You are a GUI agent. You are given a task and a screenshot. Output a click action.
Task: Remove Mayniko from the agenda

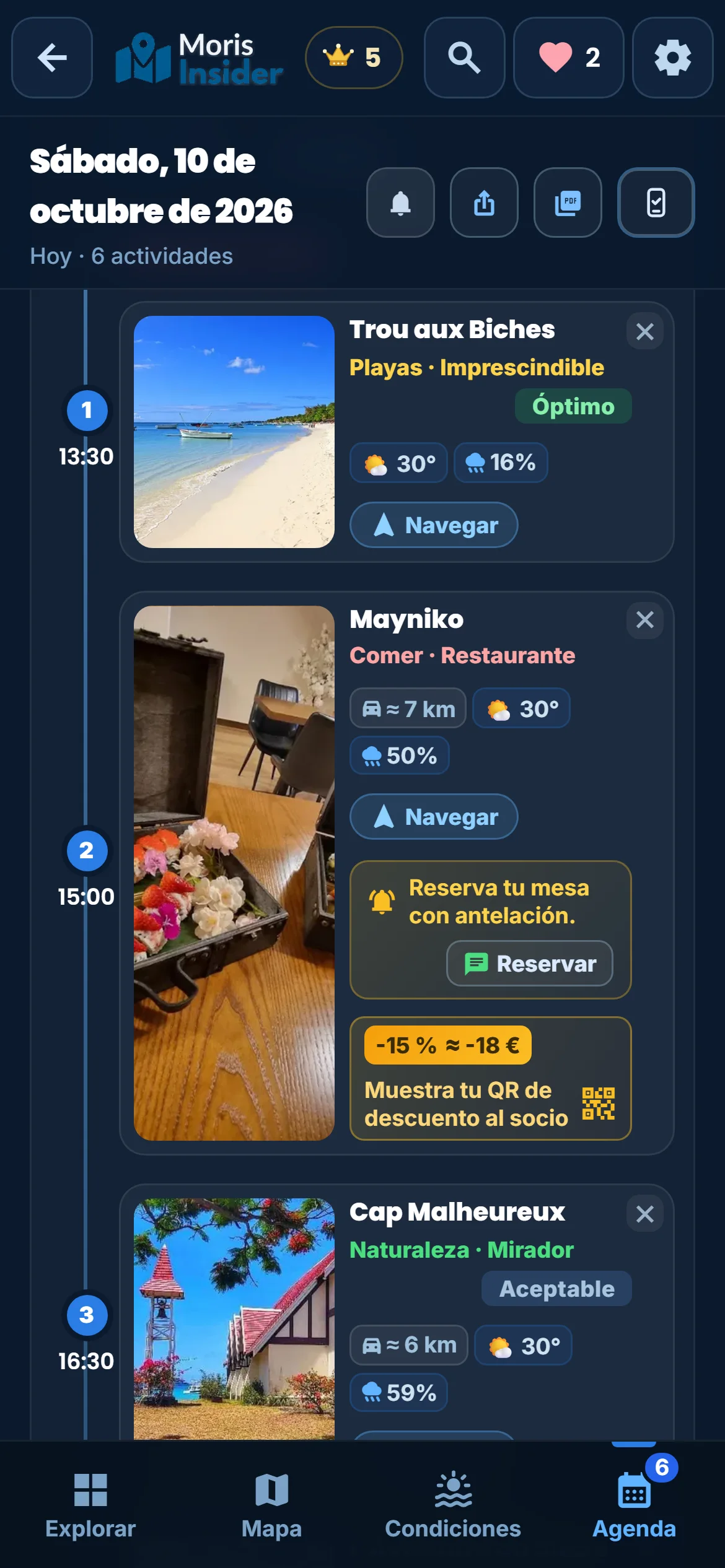coord(645,620)
